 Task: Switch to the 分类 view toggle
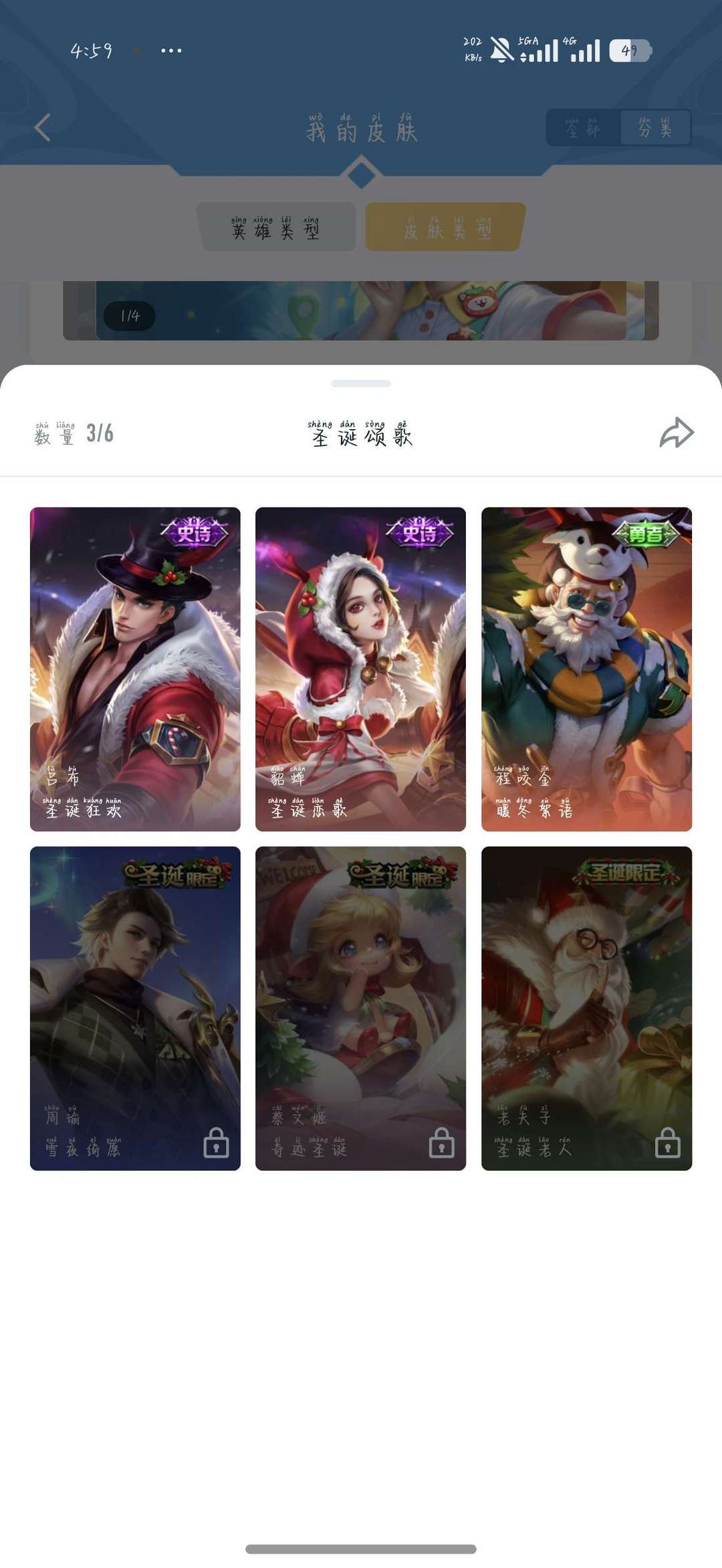(654, 127)
